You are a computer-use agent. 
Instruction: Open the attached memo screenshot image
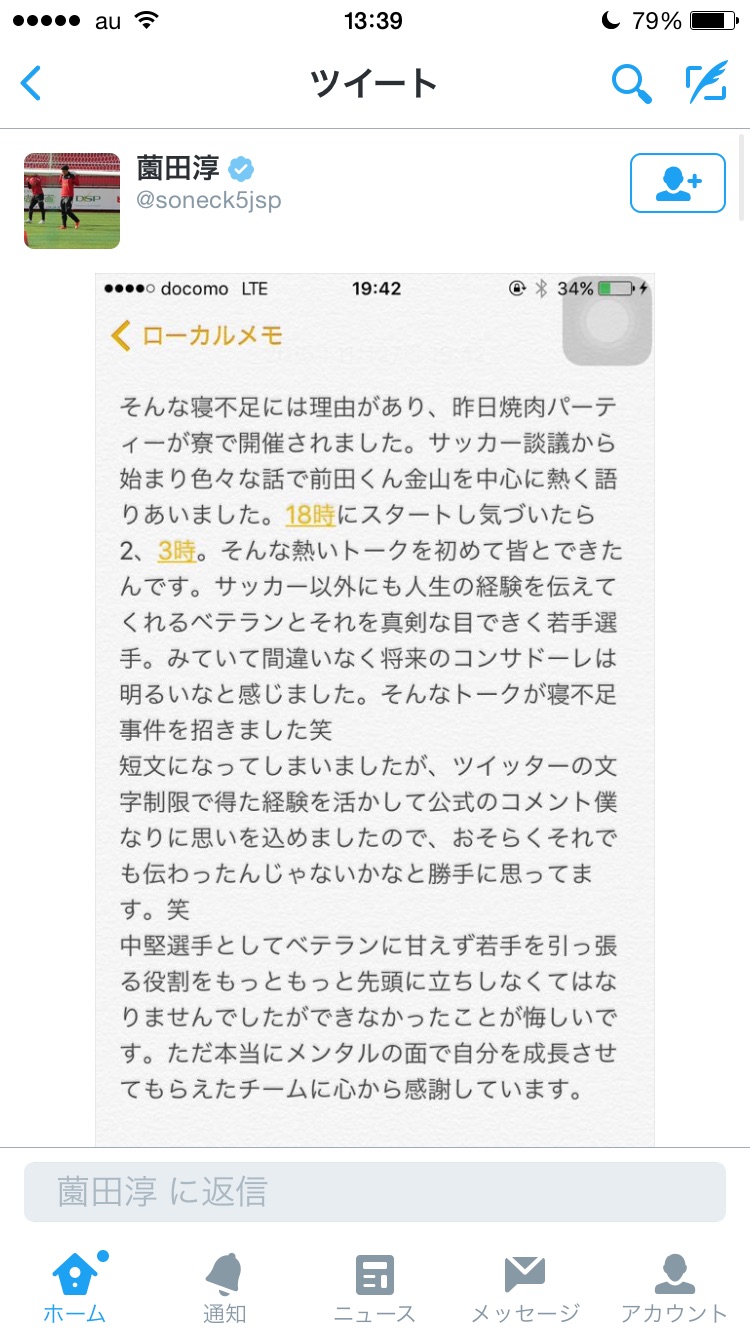pos(375,700)
